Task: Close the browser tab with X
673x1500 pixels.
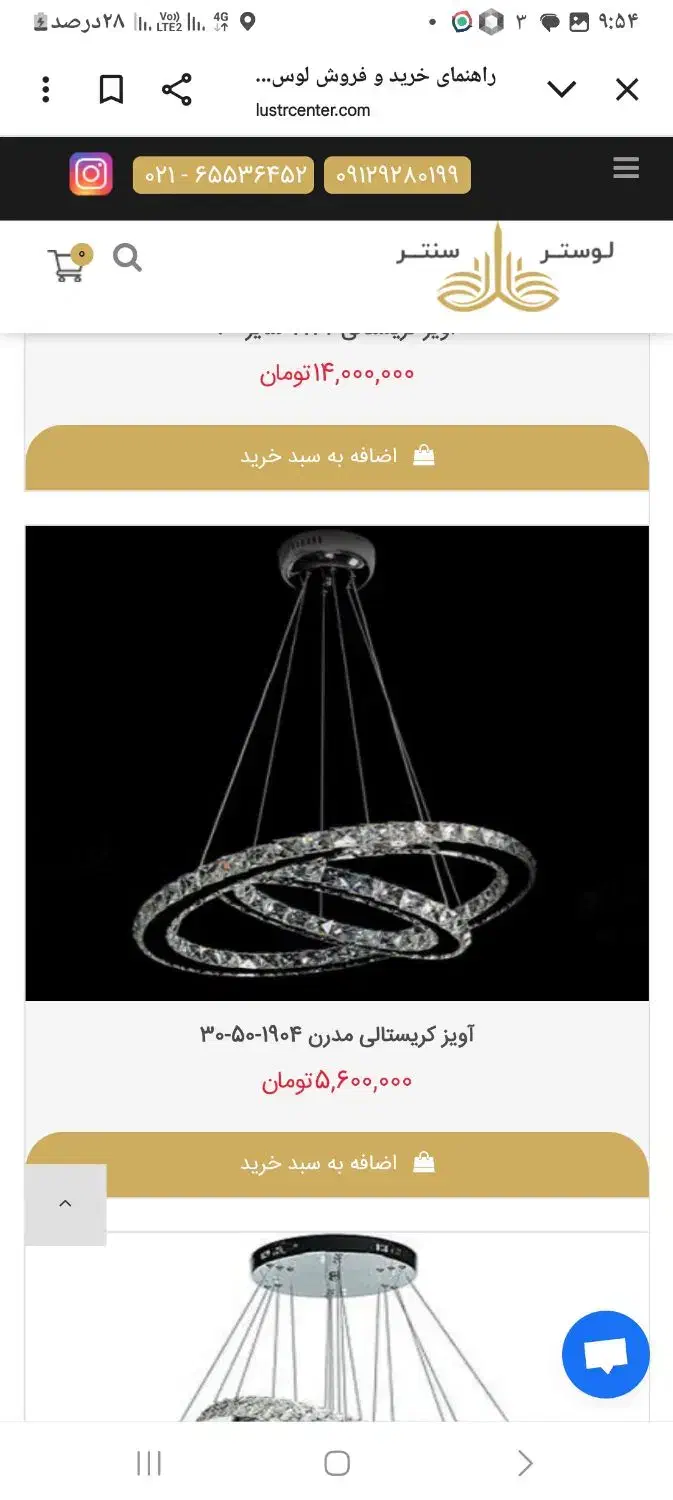Action: click(626, 90)
